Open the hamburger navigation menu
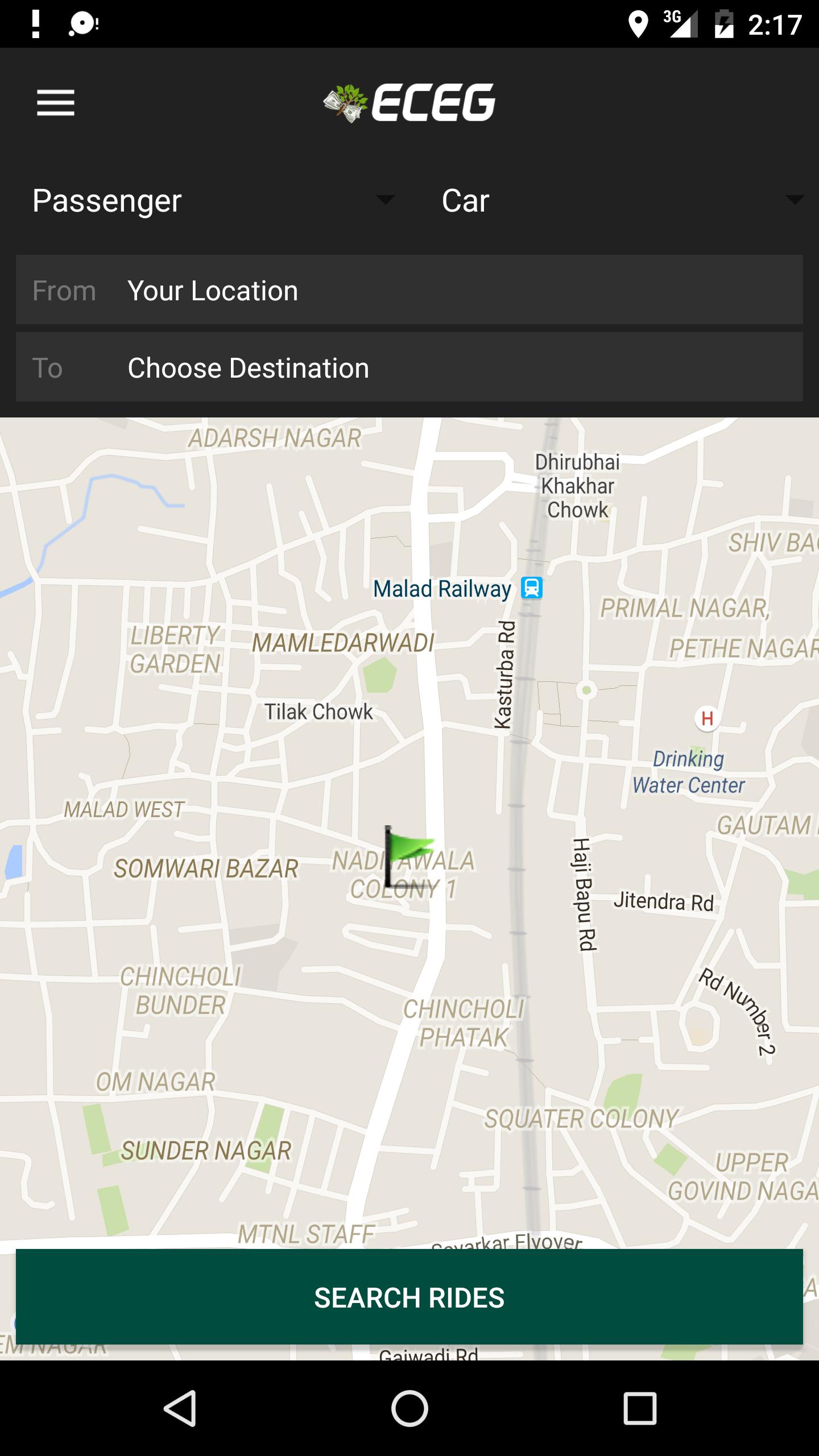The height and width of the screenshot is (1456, 819). [56, 103]
